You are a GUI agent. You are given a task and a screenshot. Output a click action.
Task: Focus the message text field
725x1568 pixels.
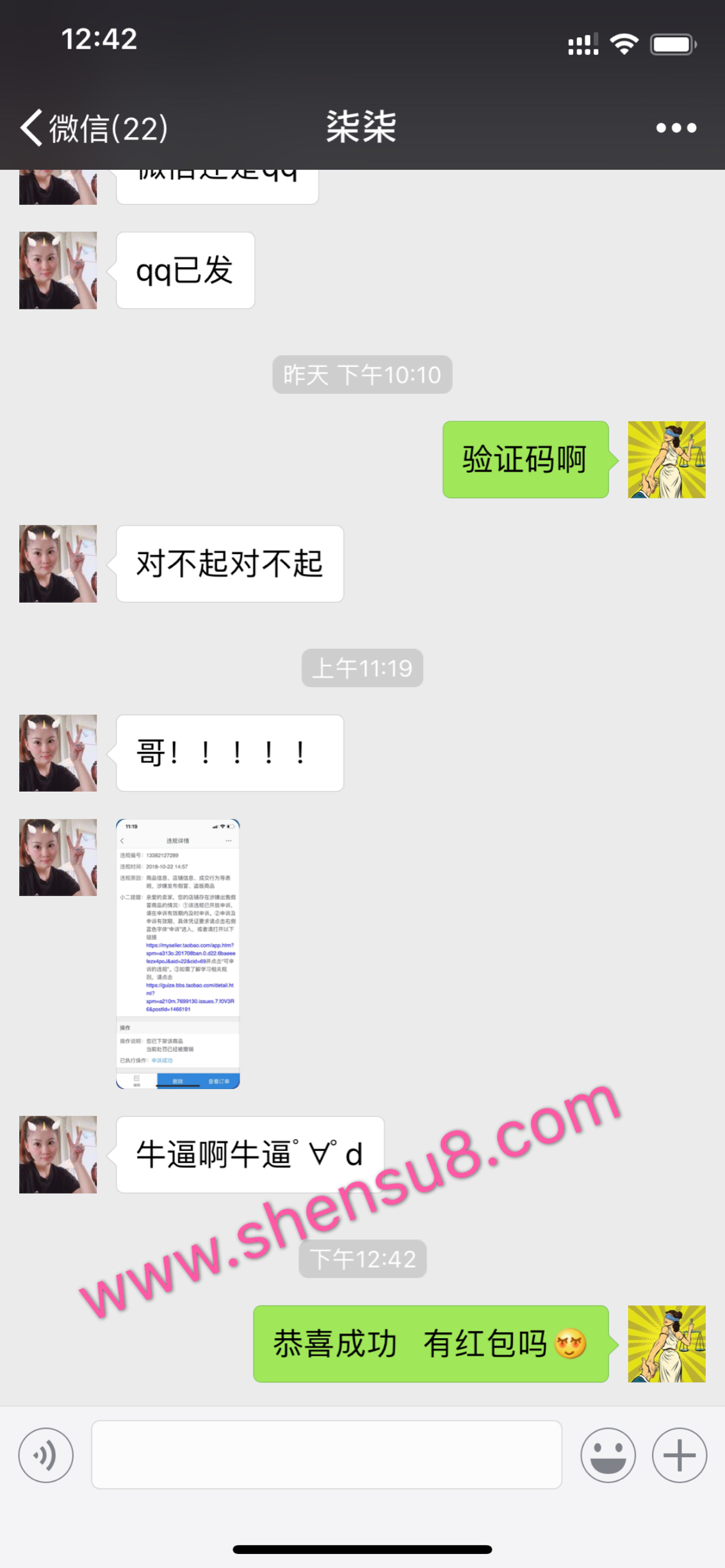point(327,1455)
